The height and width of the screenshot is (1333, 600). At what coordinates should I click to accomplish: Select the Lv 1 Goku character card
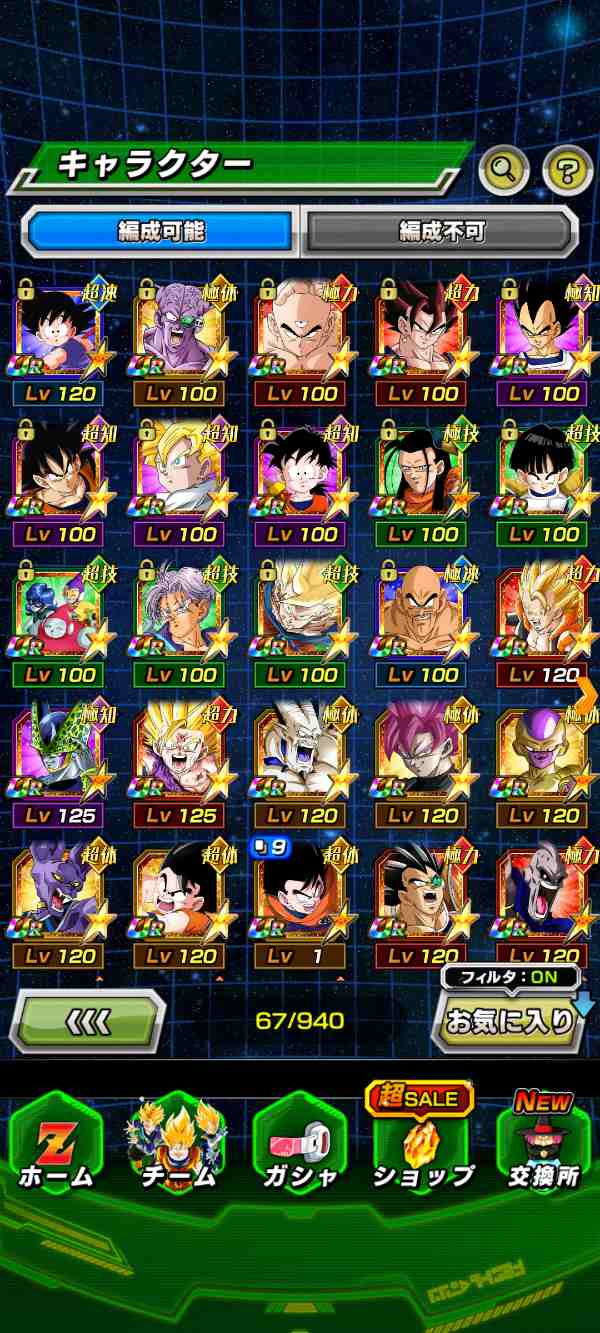pos(300,905)
